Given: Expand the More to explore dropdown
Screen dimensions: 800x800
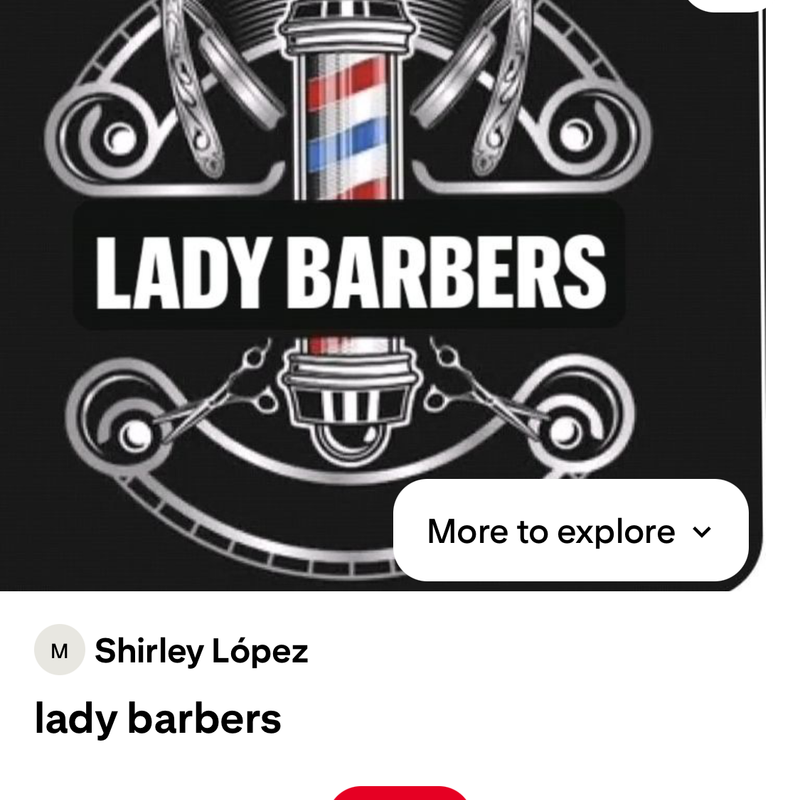Looking at the screenshot, I should coord(570,531).
